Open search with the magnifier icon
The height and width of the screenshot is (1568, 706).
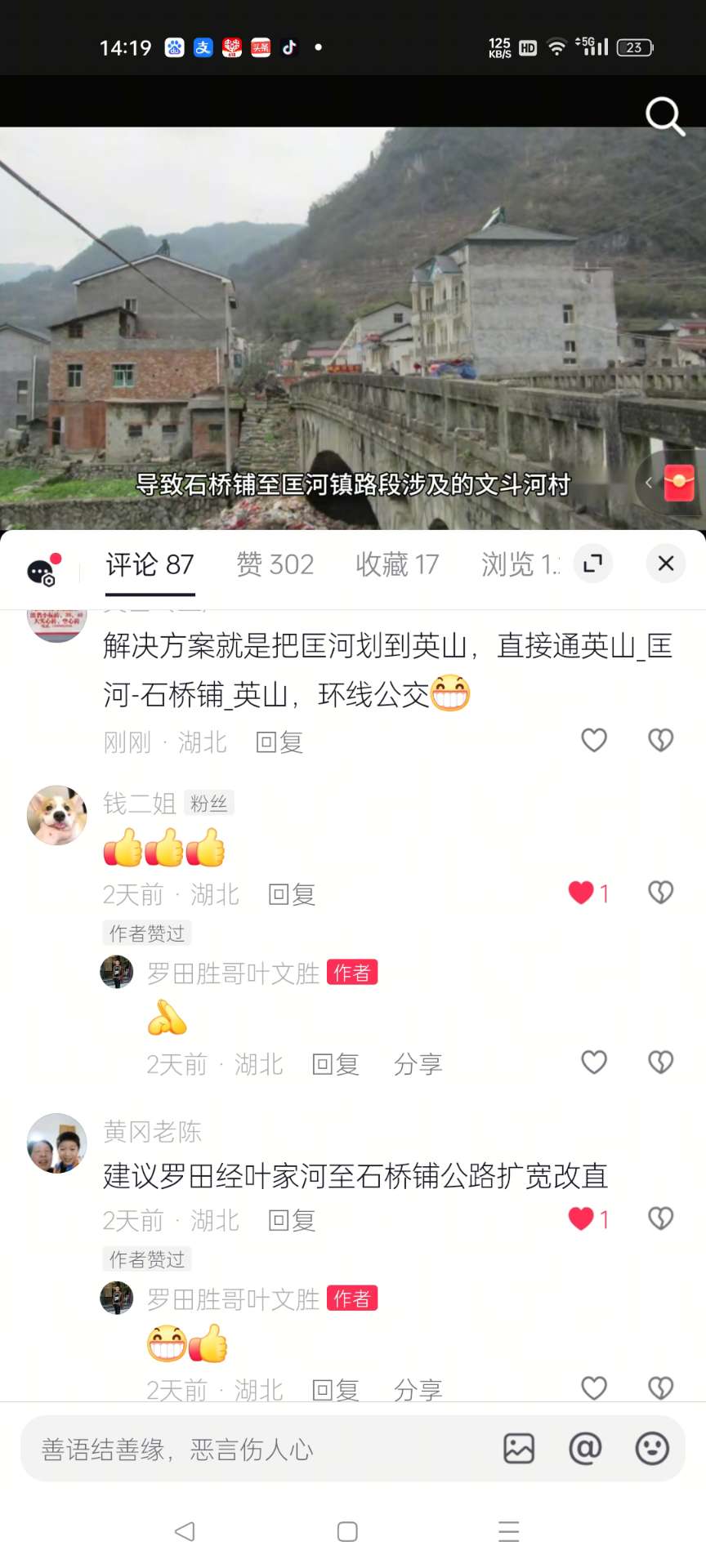(x=664, y=116)
